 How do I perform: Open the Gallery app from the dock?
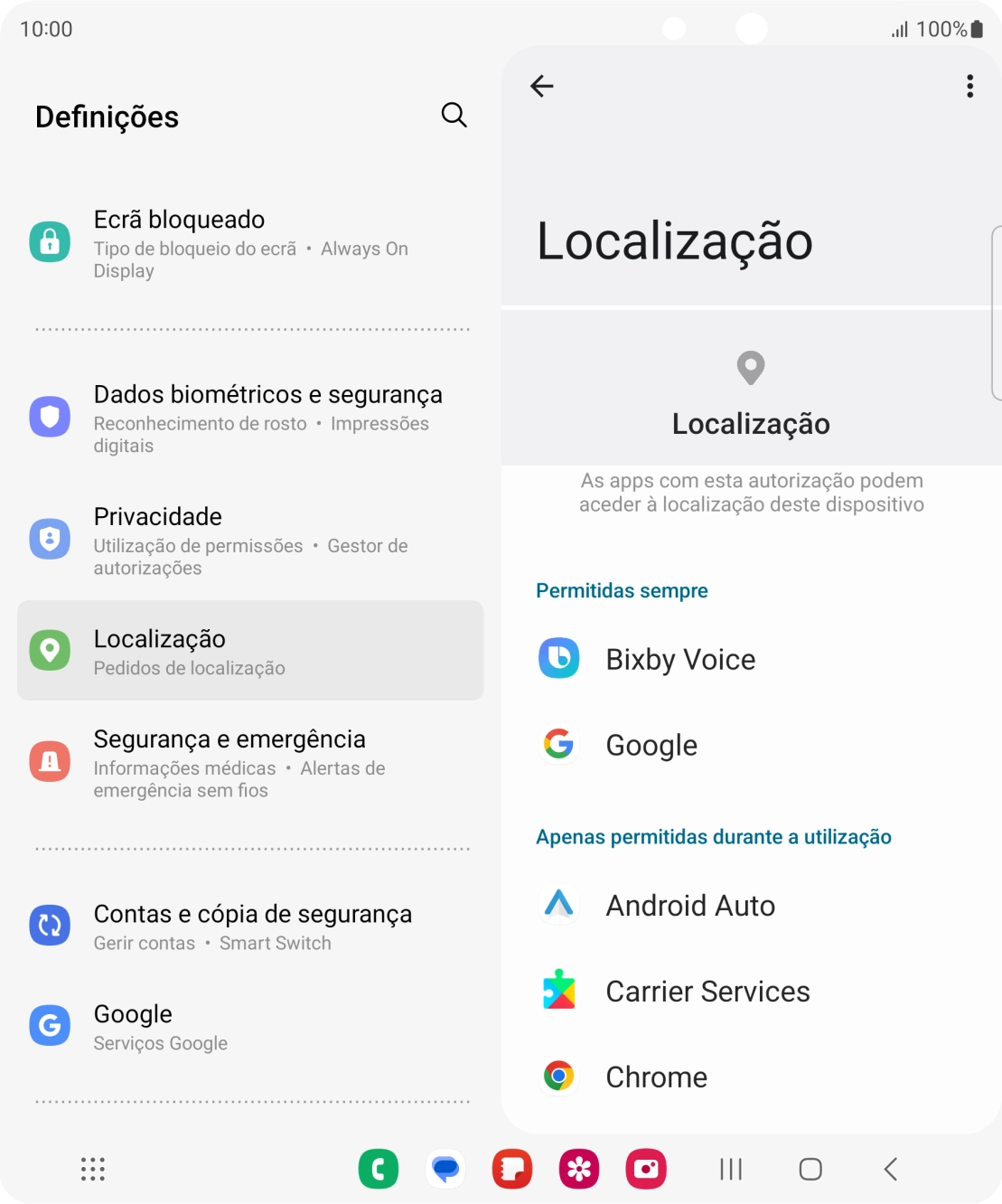(x=579, y=1168)
